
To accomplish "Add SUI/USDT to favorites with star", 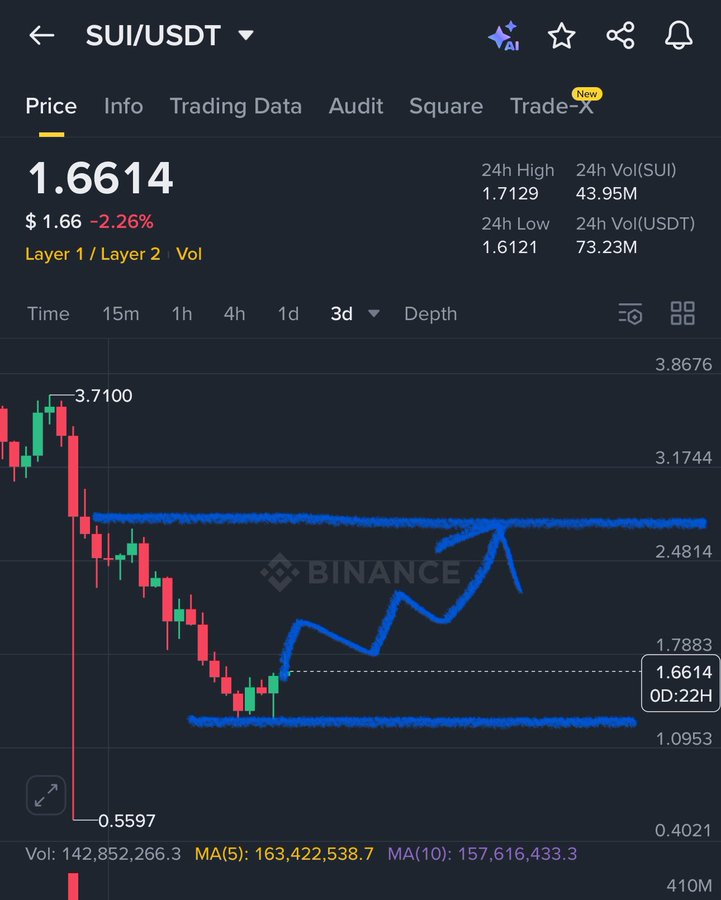I will [x=562, y=37].
